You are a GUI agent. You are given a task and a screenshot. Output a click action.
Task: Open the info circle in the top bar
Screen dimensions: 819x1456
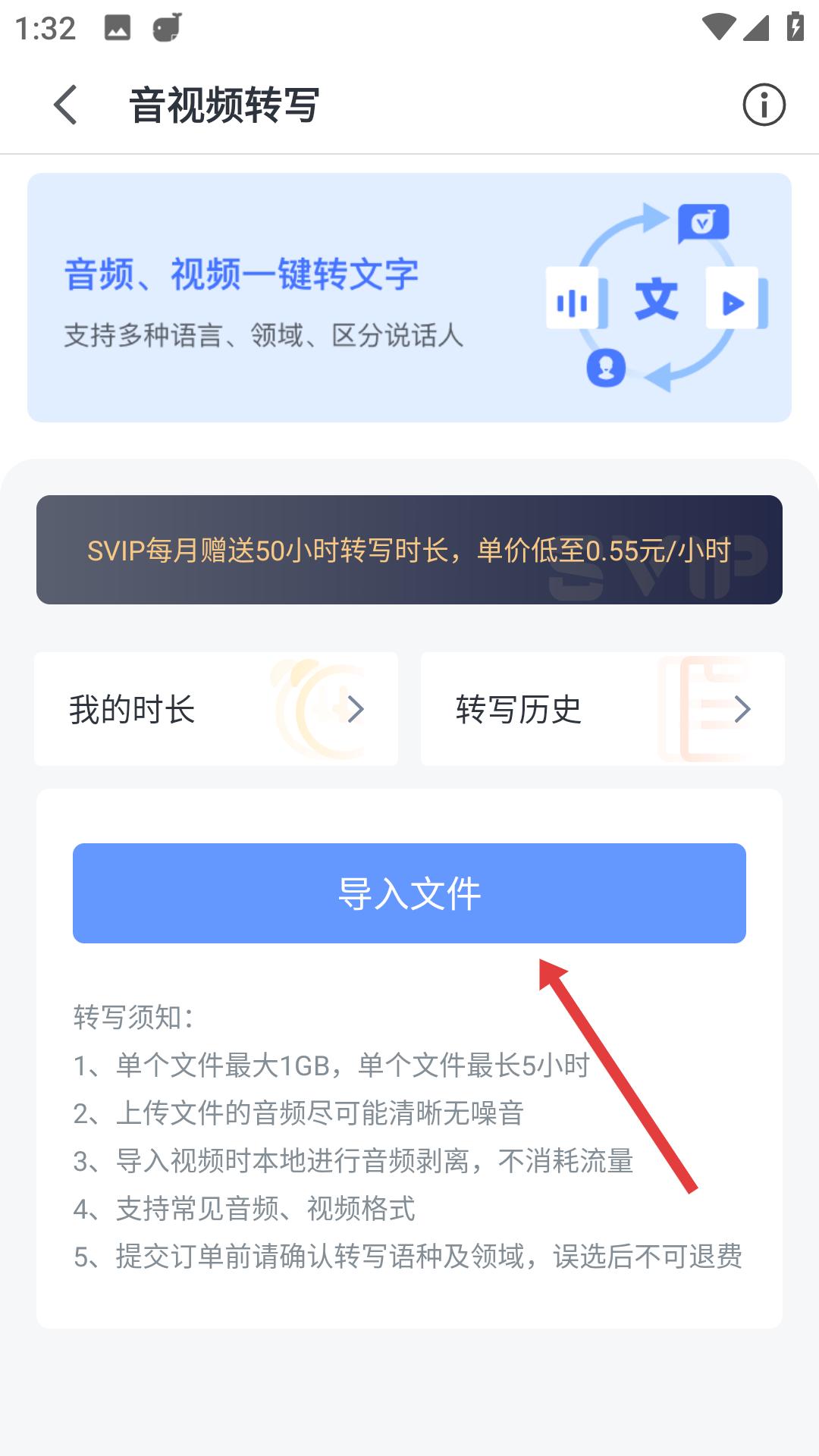coord(764,105)
